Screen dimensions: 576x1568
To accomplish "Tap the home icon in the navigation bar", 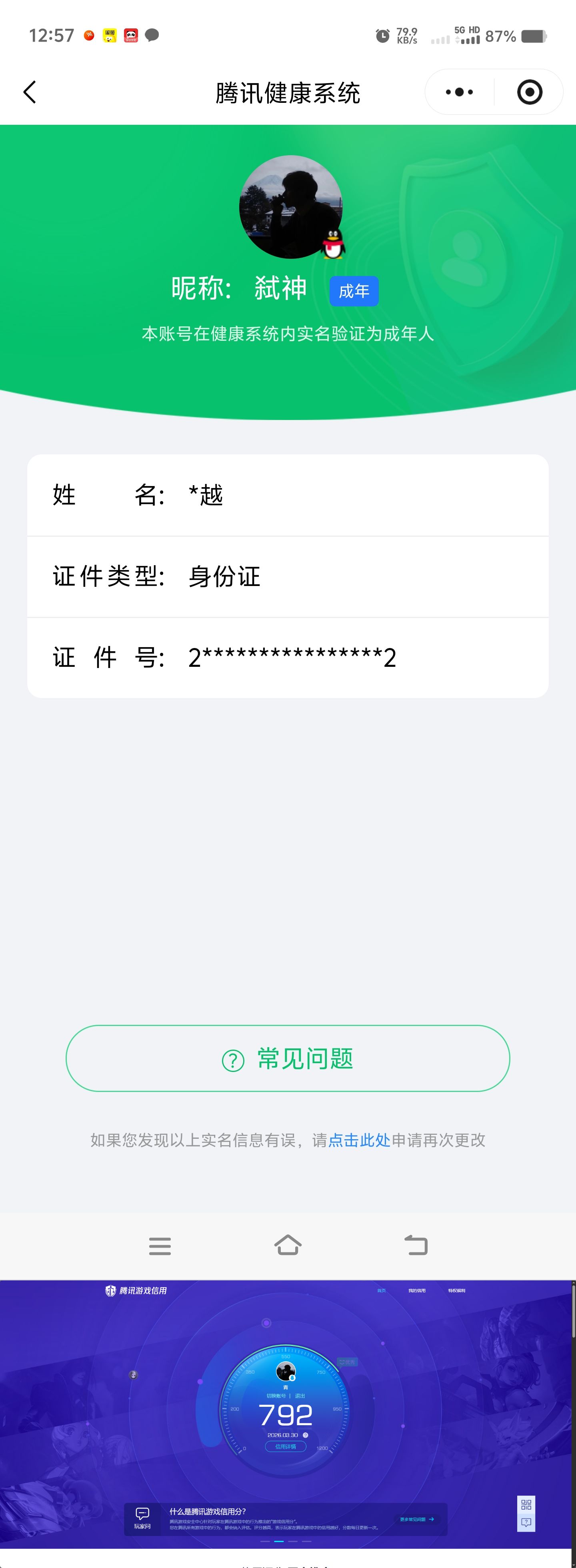I will [288, 1245].
